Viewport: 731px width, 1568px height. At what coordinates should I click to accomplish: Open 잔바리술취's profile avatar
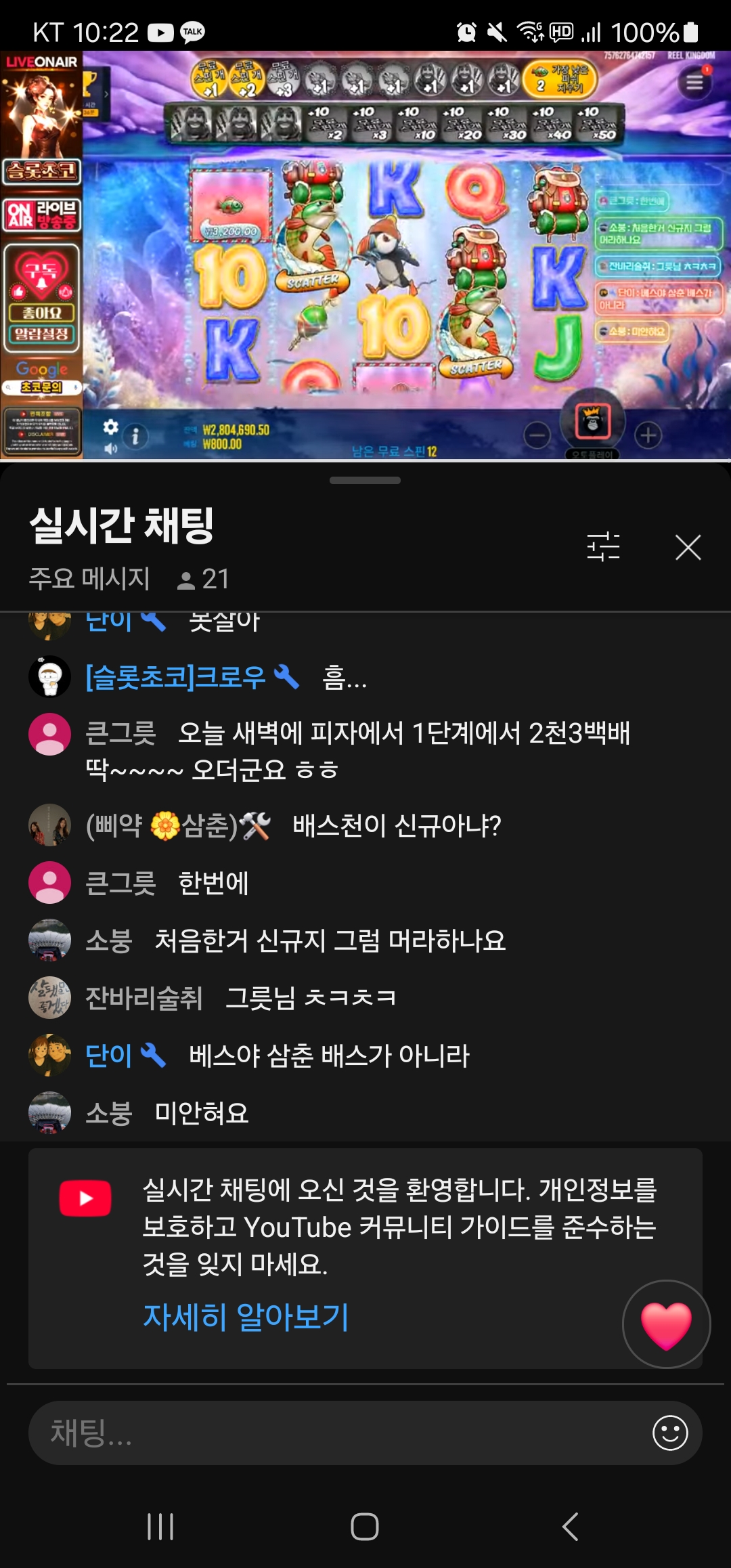pos(49,997)
